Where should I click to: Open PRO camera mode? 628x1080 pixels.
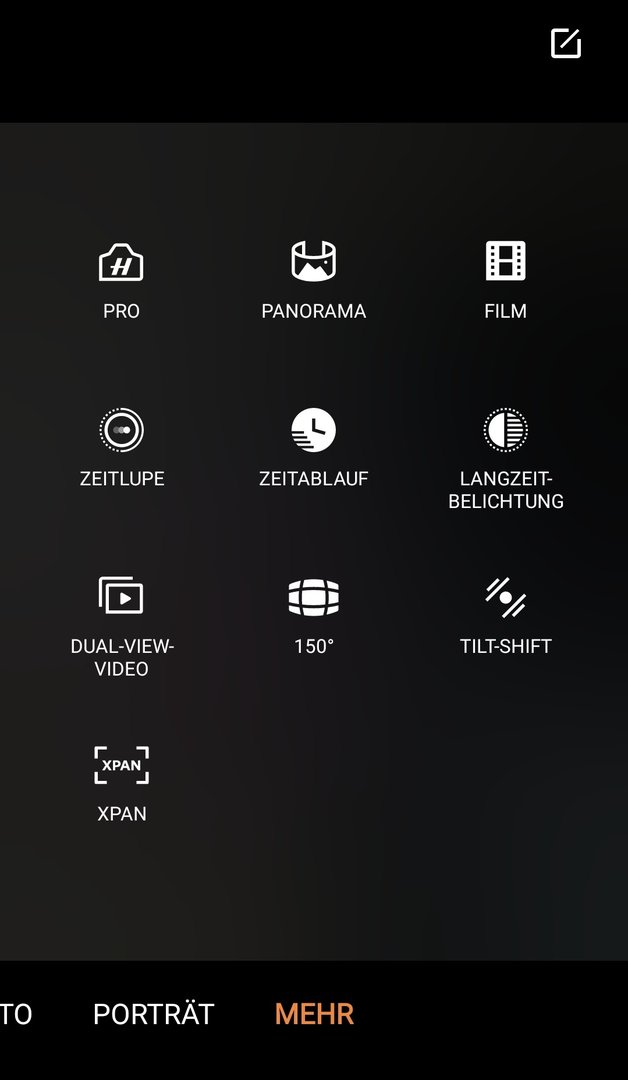pos(121,281)
